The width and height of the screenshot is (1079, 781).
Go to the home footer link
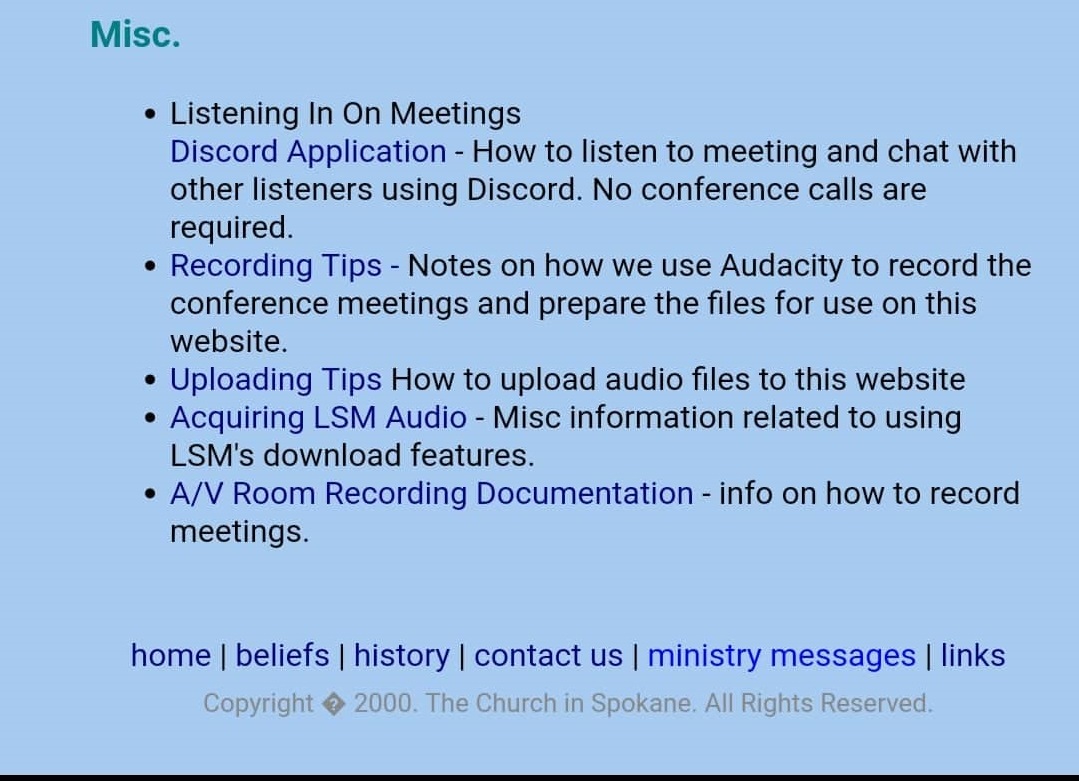point(170,656)
